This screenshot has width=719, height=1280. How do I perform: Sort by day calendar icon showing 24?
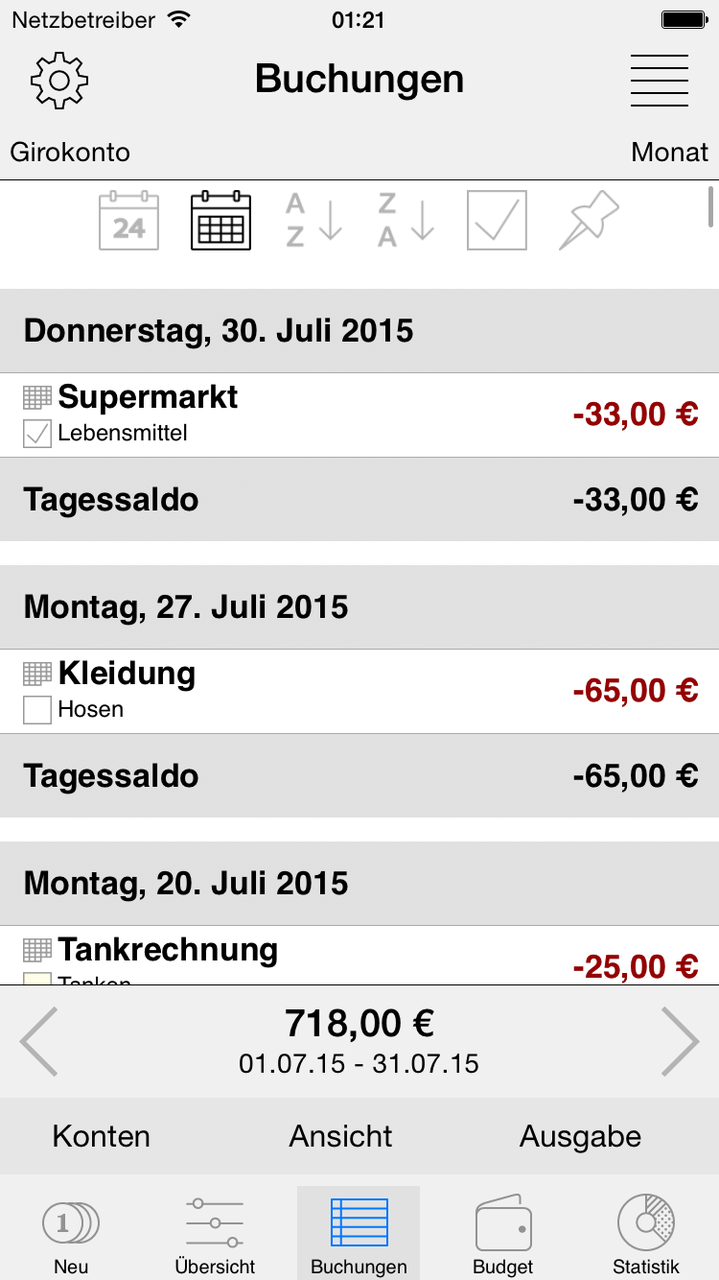129,221
